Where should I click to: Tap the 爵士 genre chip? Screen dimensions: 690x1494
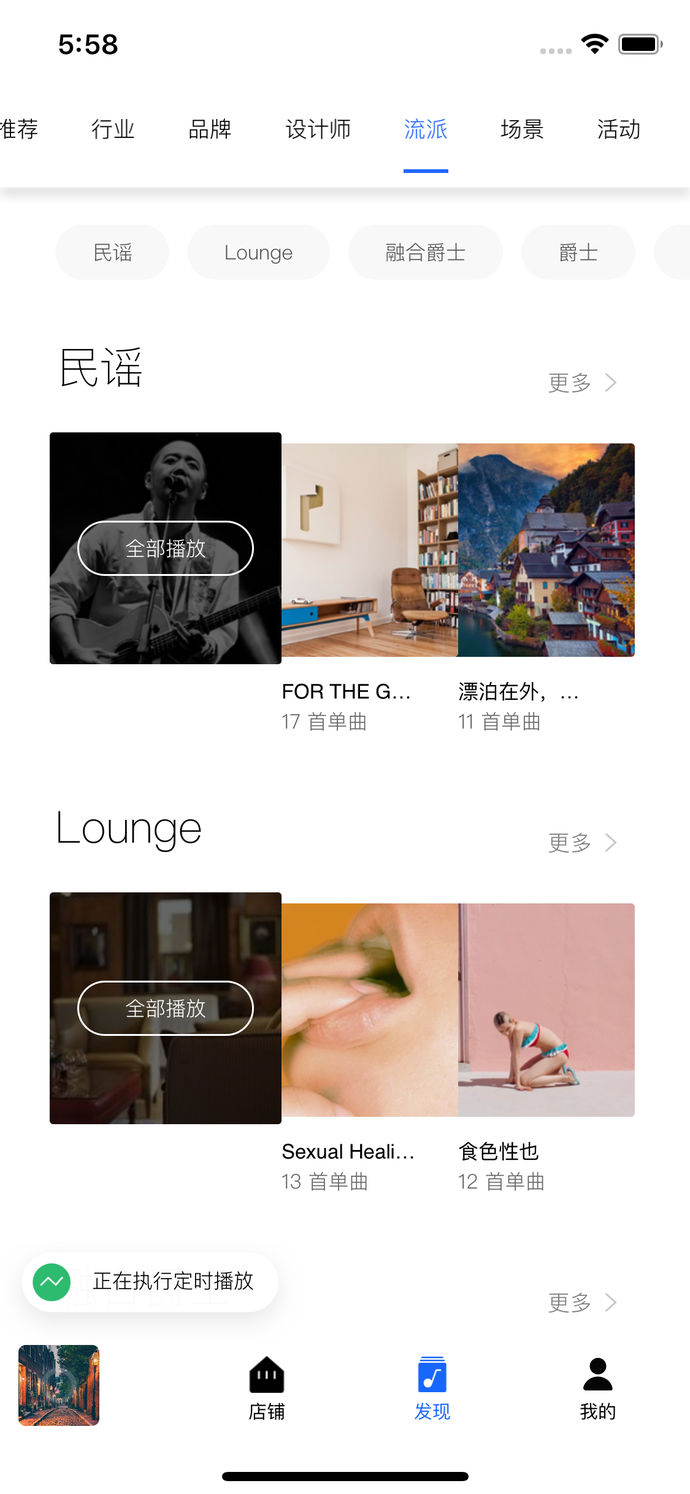point(578,253)
